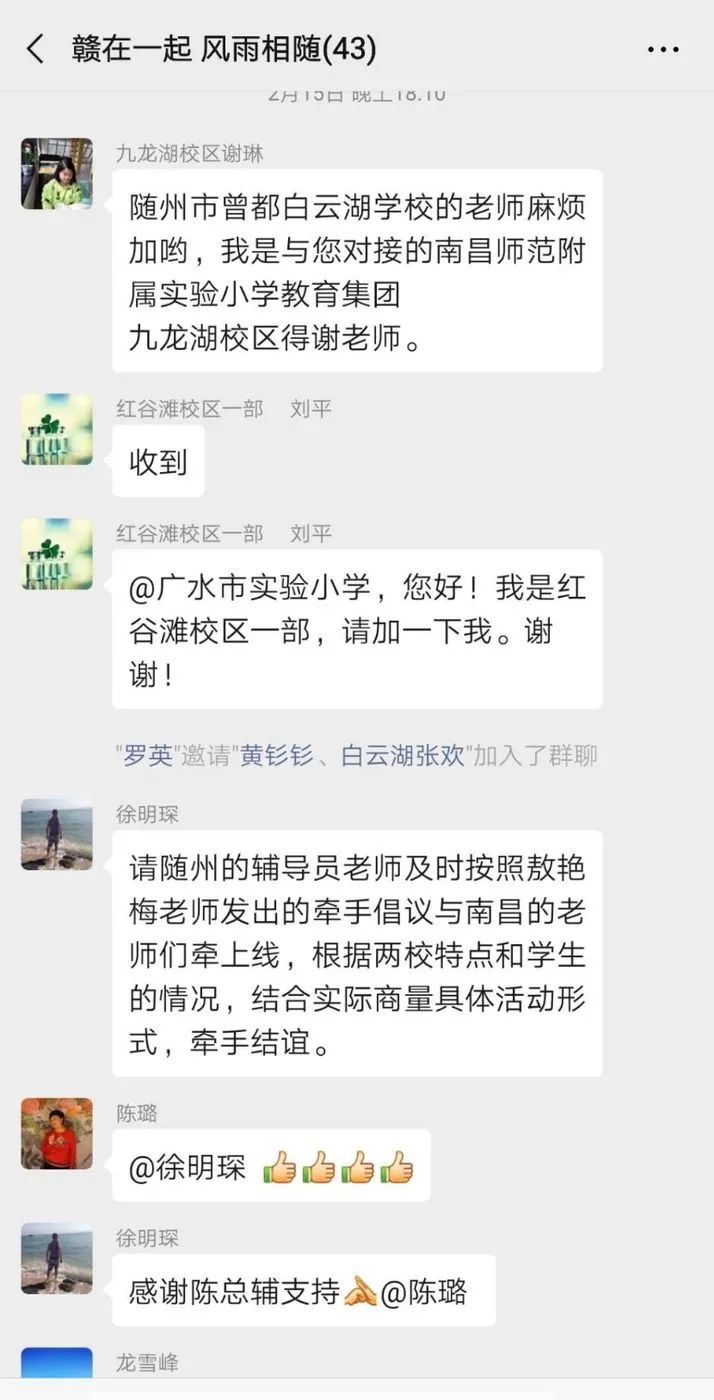The image size is (714, 1400).
Task: Tap 徐明琛's avatar beside the 感谢陈总辅支持 message
Action: pos(57,1258)
